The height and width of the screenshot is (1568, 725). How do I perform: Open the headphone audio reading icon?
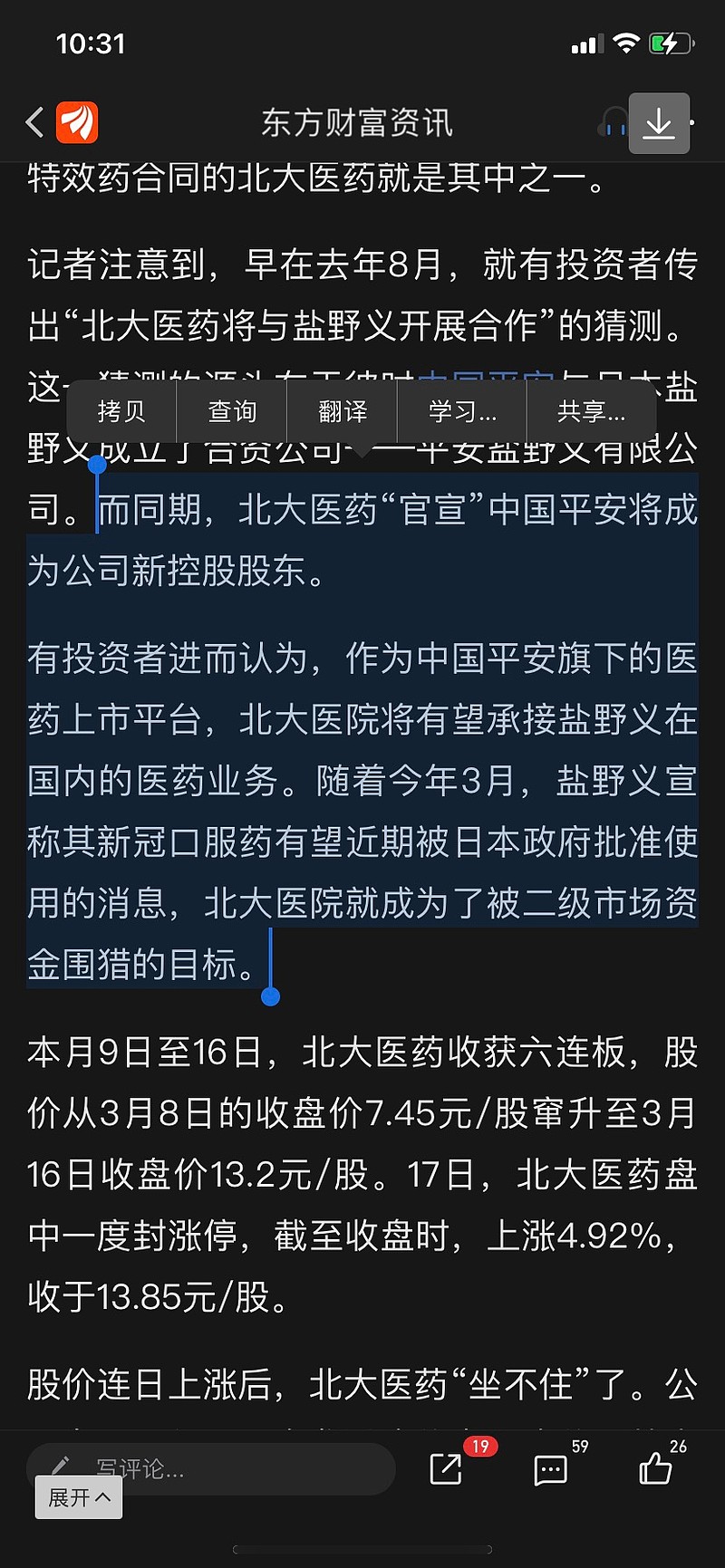click(x=613, y=122)
